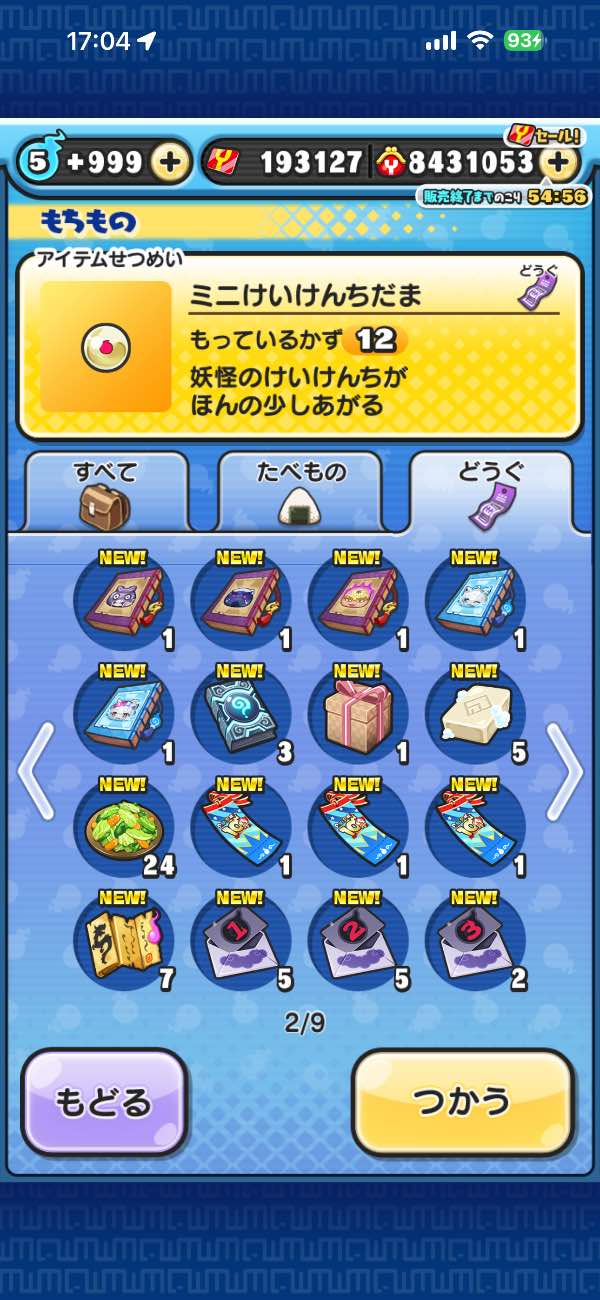Select the envelope item numbered 3
The height and width of the screenshot is (1300, 600).
[475, 940]
